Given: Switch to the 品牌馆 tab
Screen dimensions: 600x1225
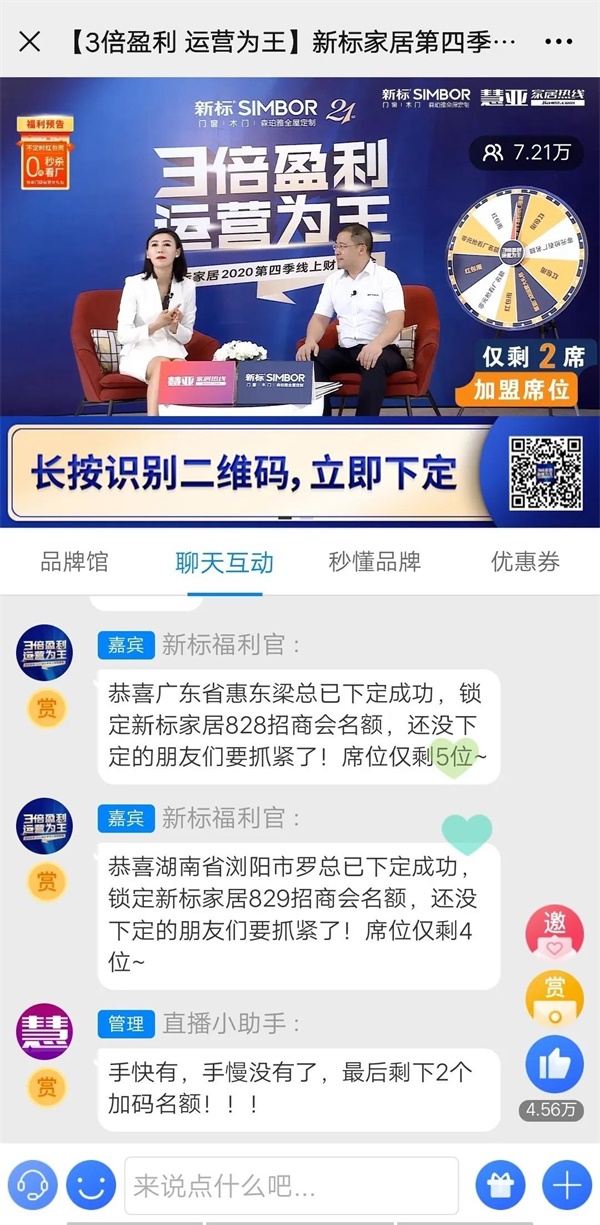Looking at the screenshot, I should 74,562.
